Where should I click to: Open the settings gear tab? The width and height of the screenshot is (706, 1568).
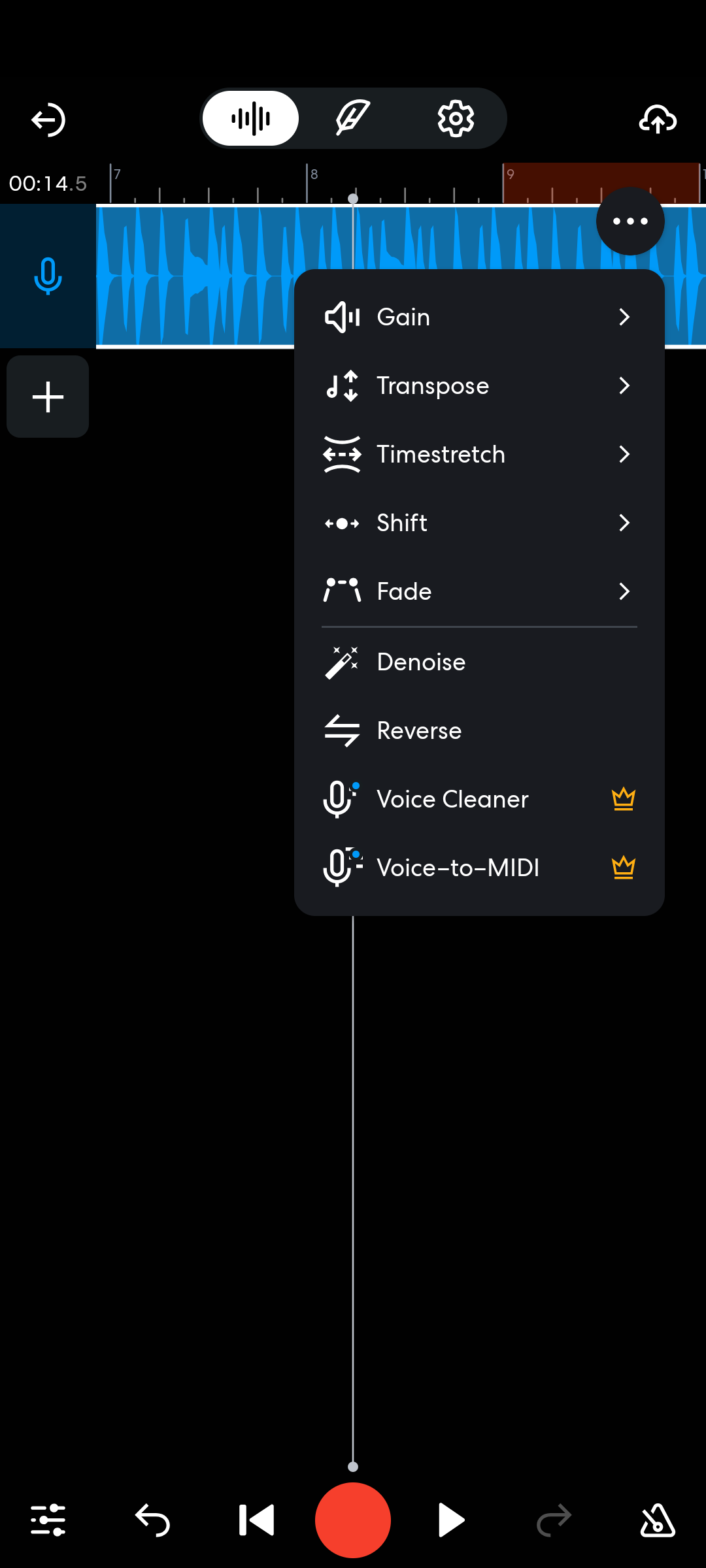456,118
